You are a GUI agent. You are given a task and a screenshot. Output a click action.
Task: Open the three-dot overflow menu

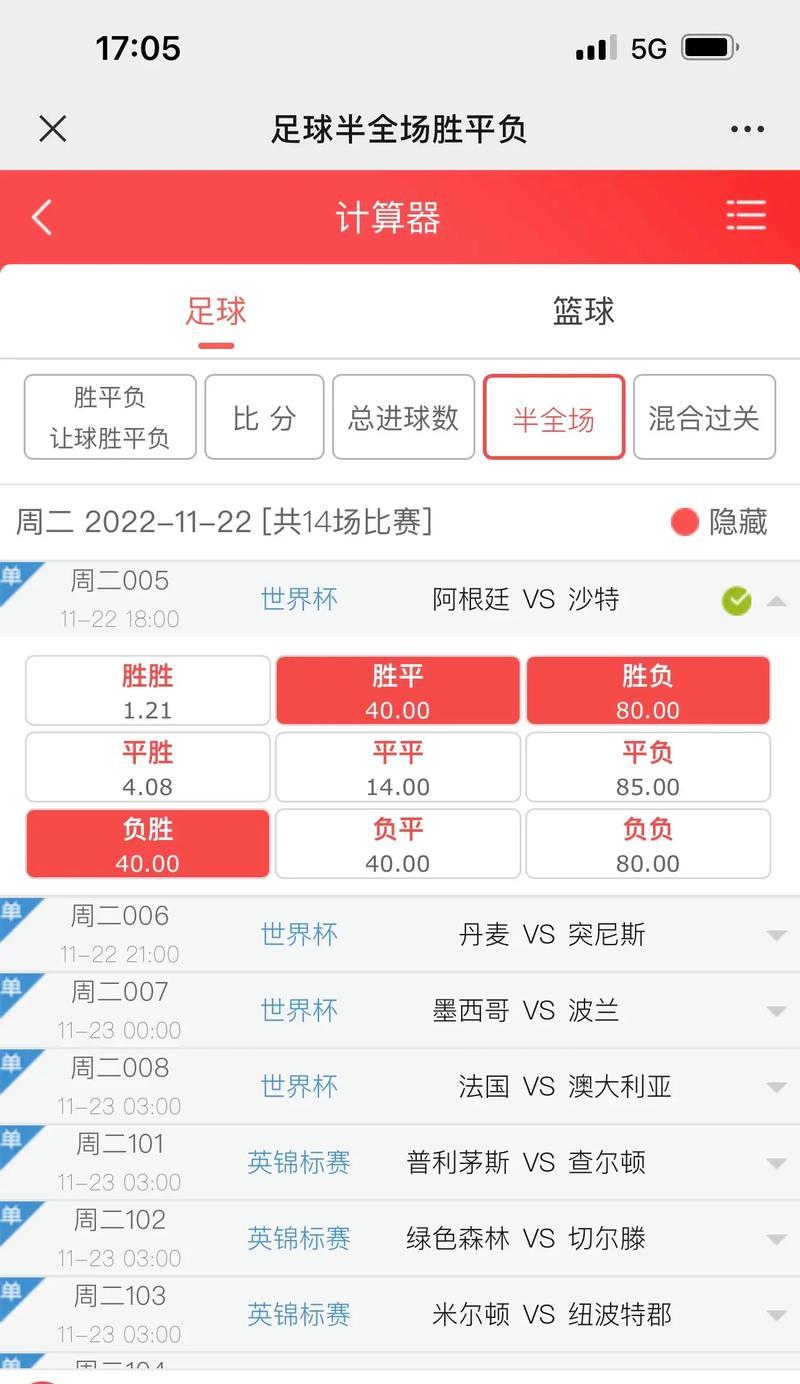pyautogui.click(x=747, y=129)
